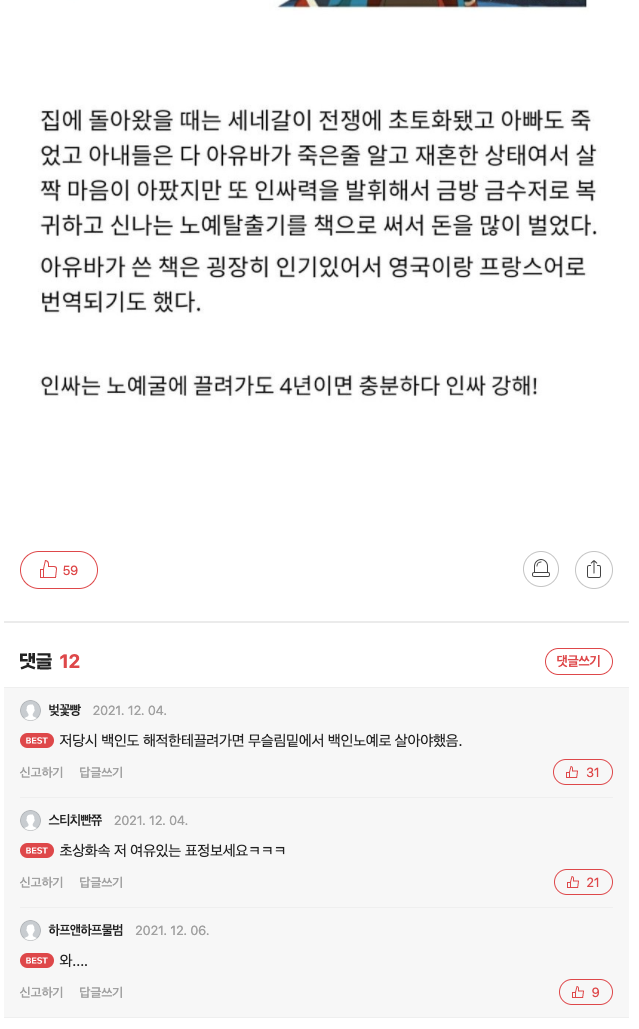Open 스티치빤쮸's profile avatar
The height and width of the screenshot is (1029, 639).
click(30, 820)
